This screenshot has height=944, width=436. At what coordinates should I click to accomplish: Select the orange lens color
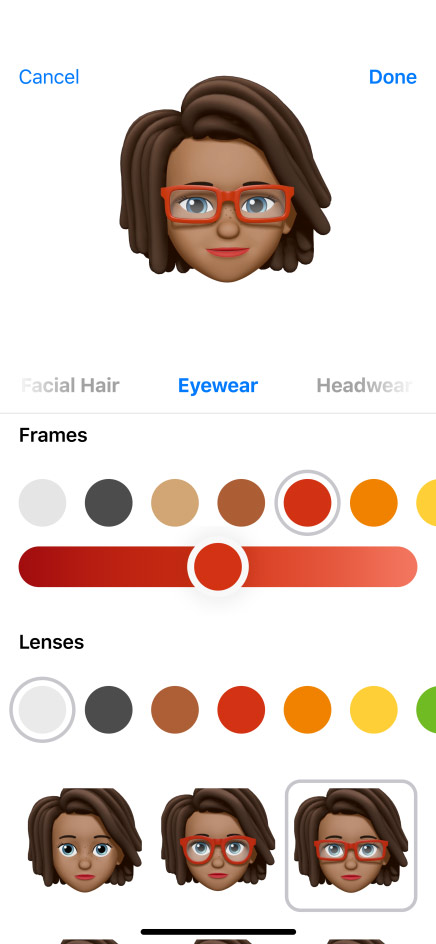click(308, 710)
